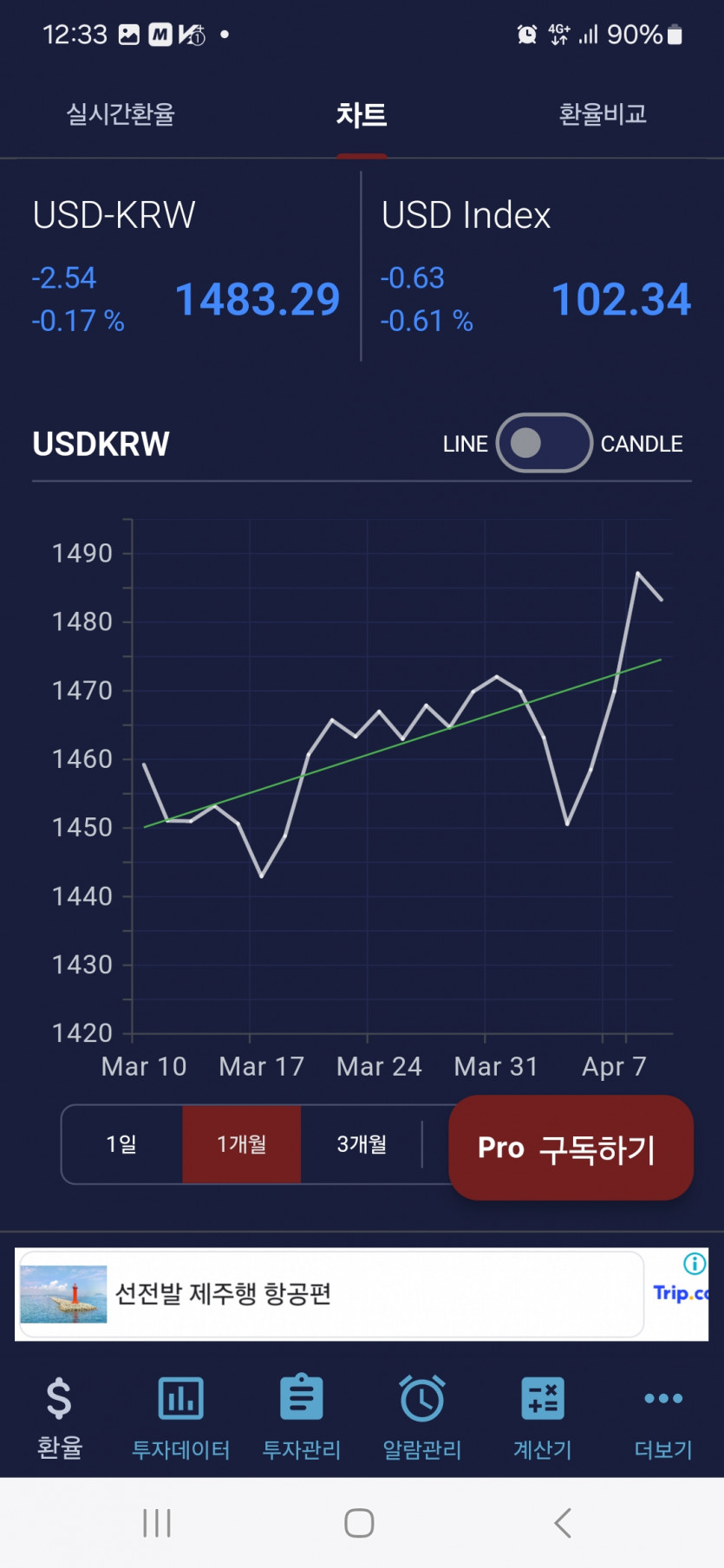Select the 1개월 chart period
The height and width of the screenshot is (1568, 724).
click(x=242, y=1144)
